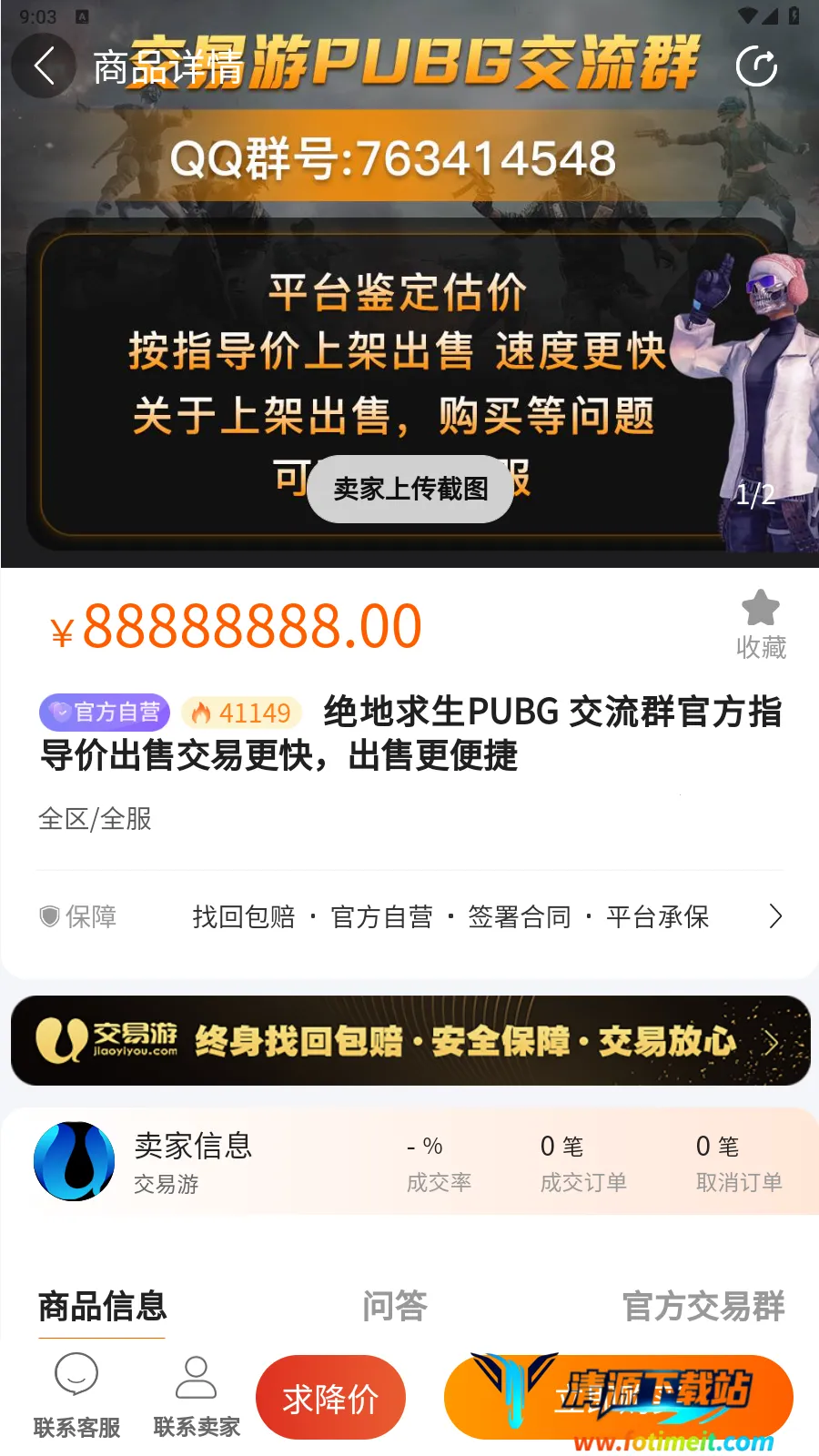The width and height of the screenshot is (819, 1456).
Task: Tap the share icon in the top bar
Action: coord(756,66)
